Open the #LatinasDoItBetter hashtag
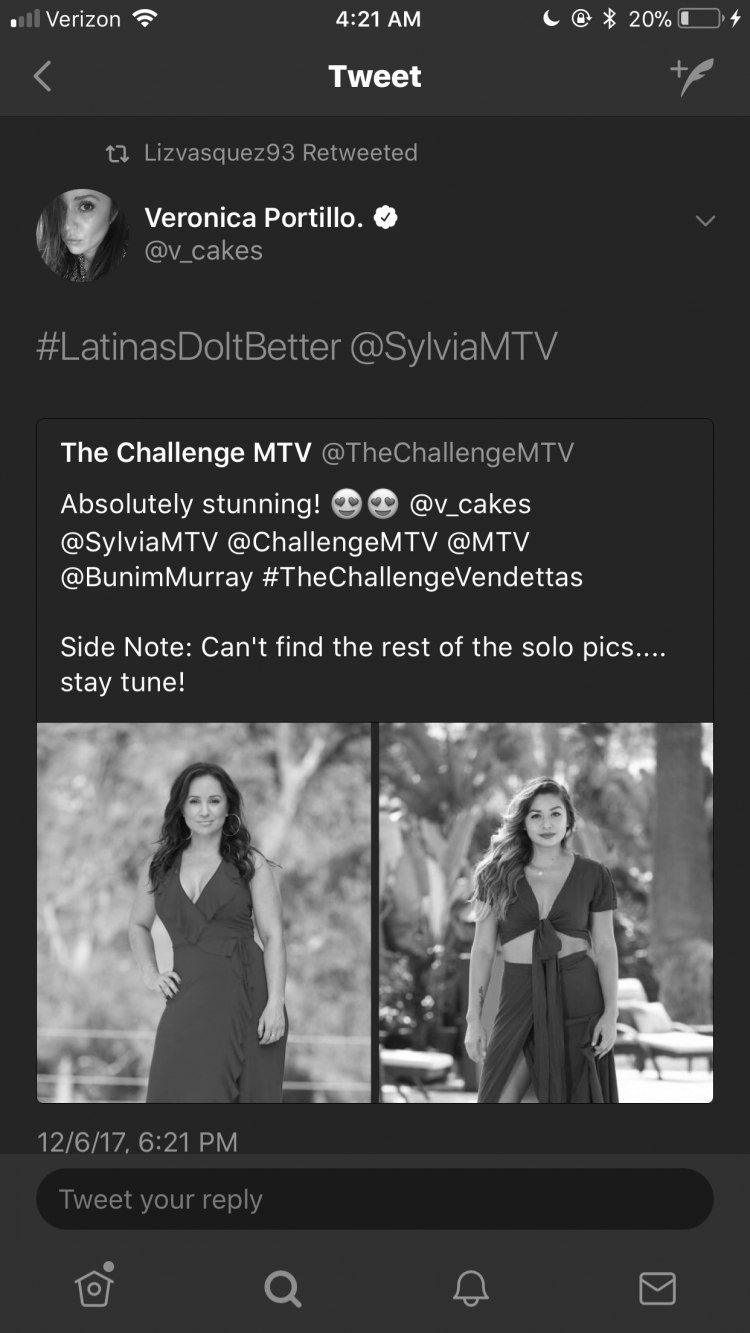 188,347
